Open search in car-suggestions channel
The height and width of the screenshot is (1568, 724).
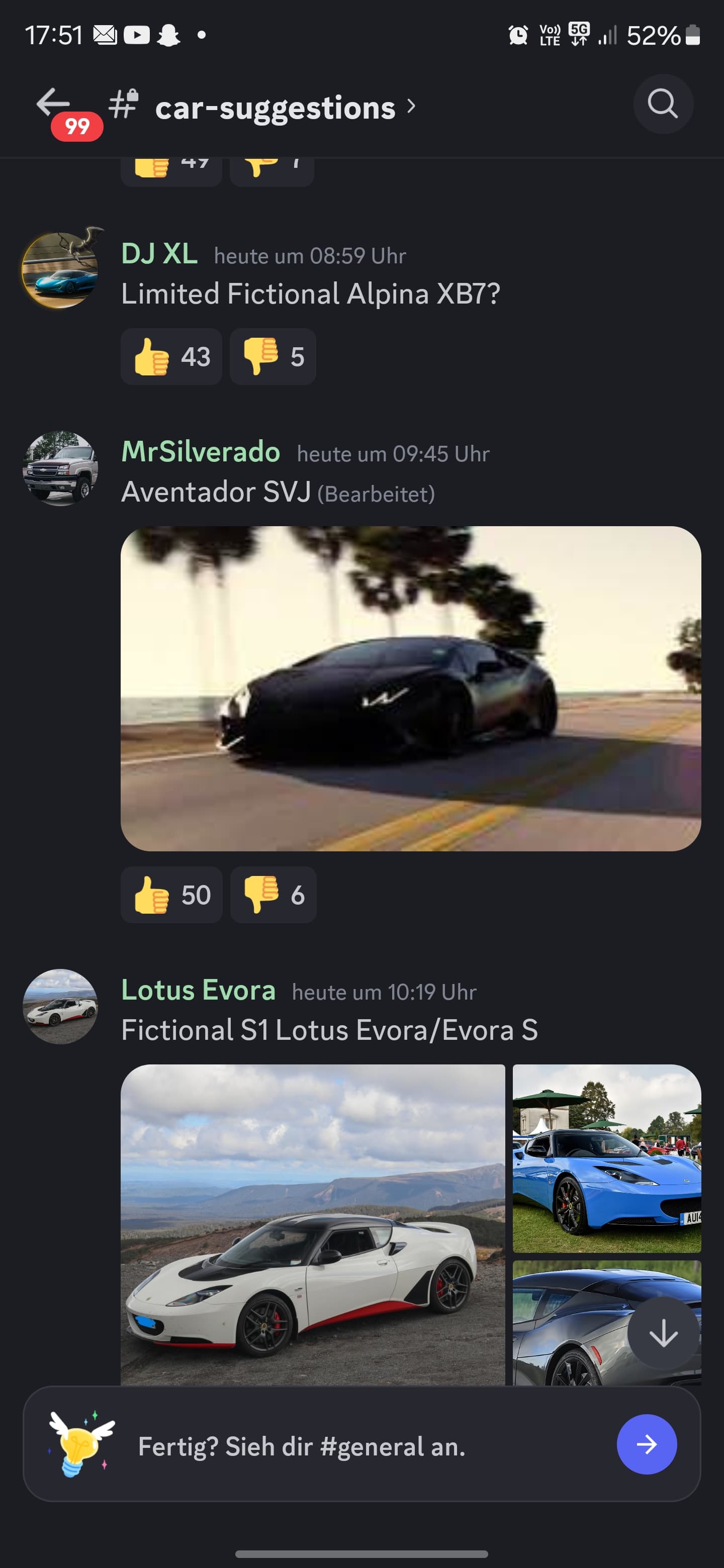pyautogui.click(x=663, y=104)
